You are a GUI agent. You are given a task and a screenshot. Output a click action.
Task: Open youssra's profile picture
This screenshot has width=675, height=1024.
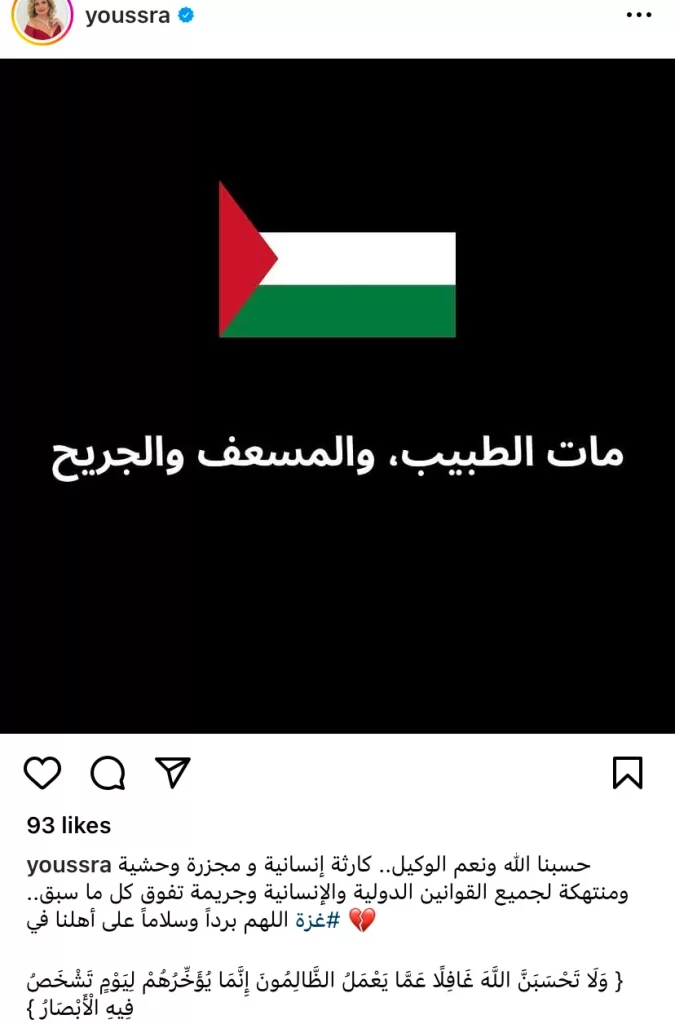[x=42, y=17]
